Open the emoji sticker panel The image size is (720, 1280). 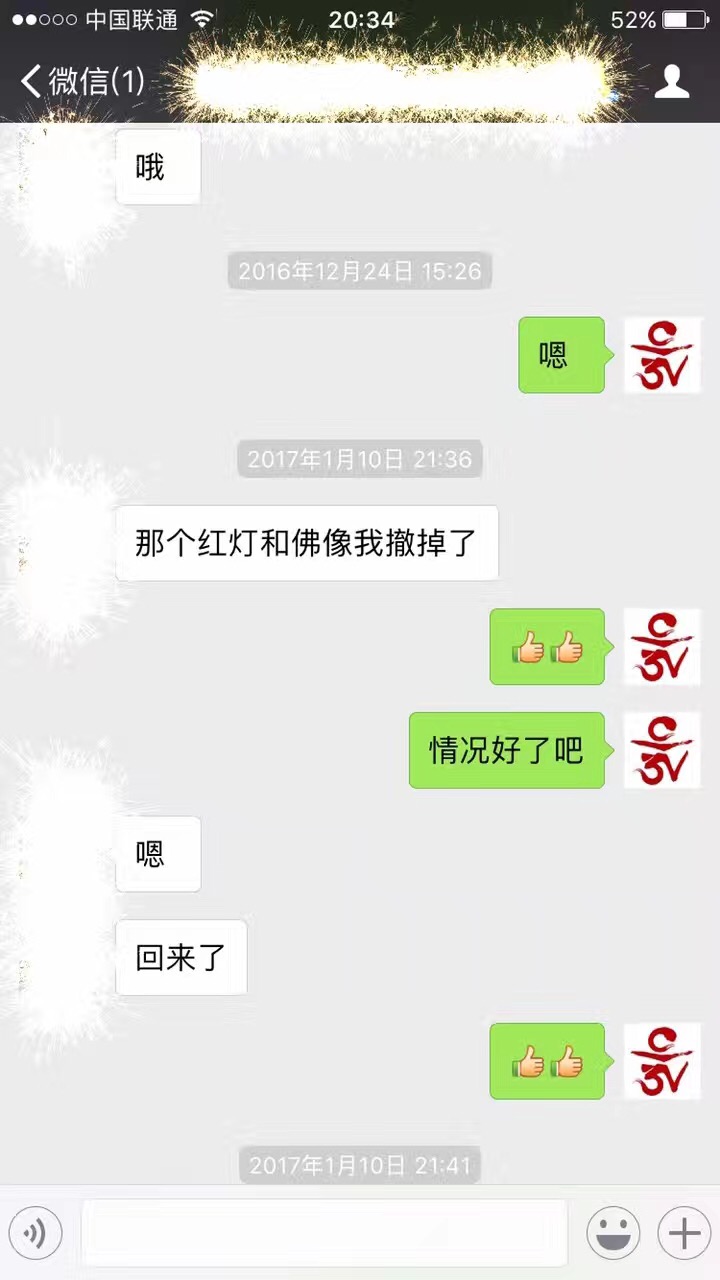click(x=613, y=1233)
